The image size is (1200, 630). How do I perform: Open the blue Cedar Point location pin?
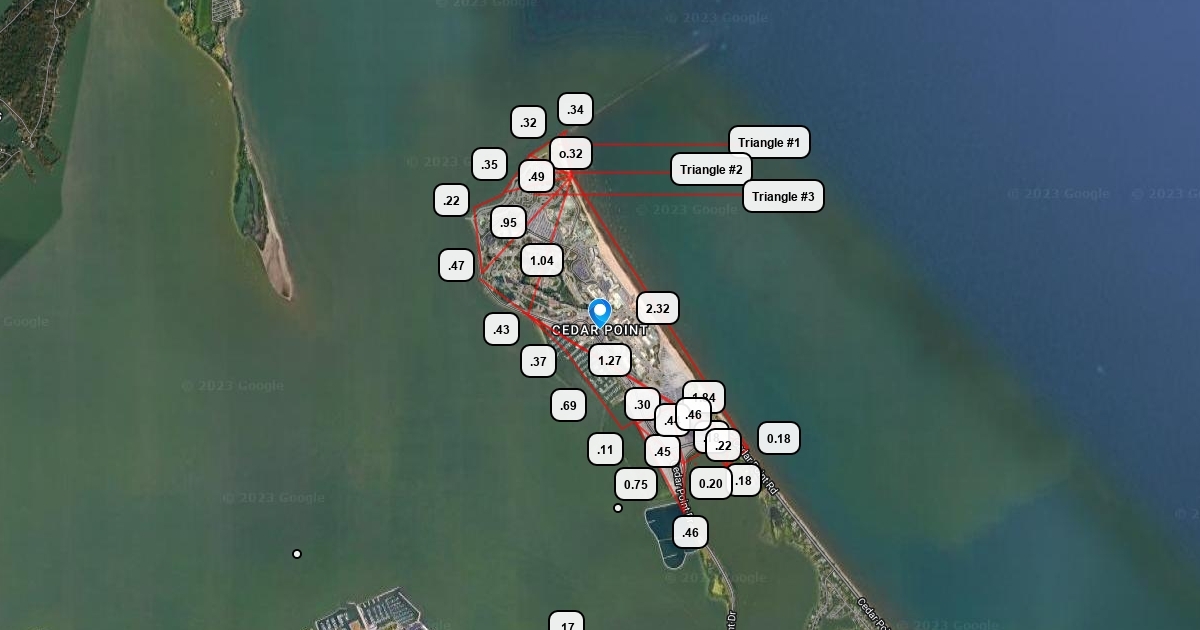(600, 313)
